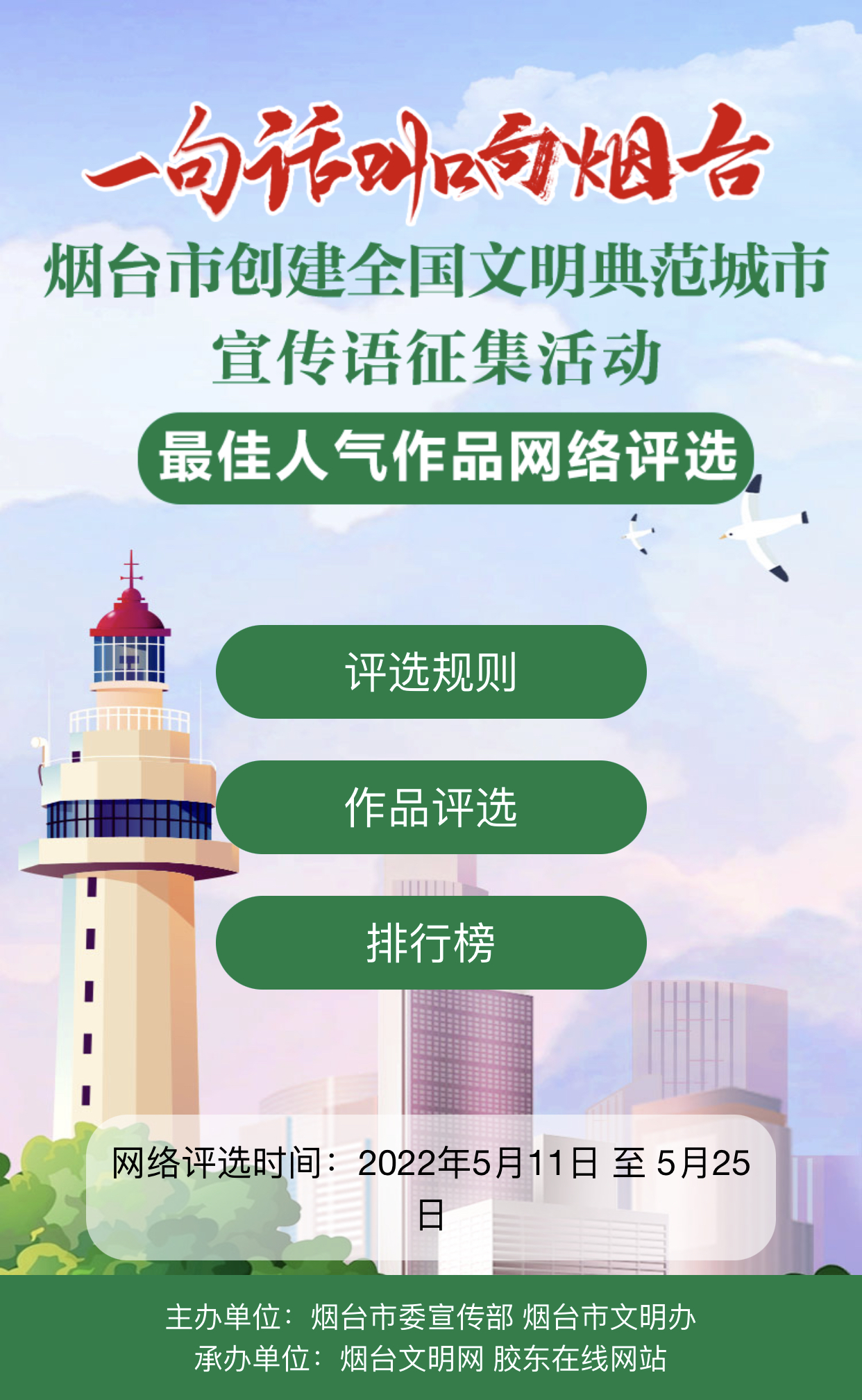Tap the 作品评选 button
Image resolution: width=862 pixels, height=1400 pixels.
point(431,807)
